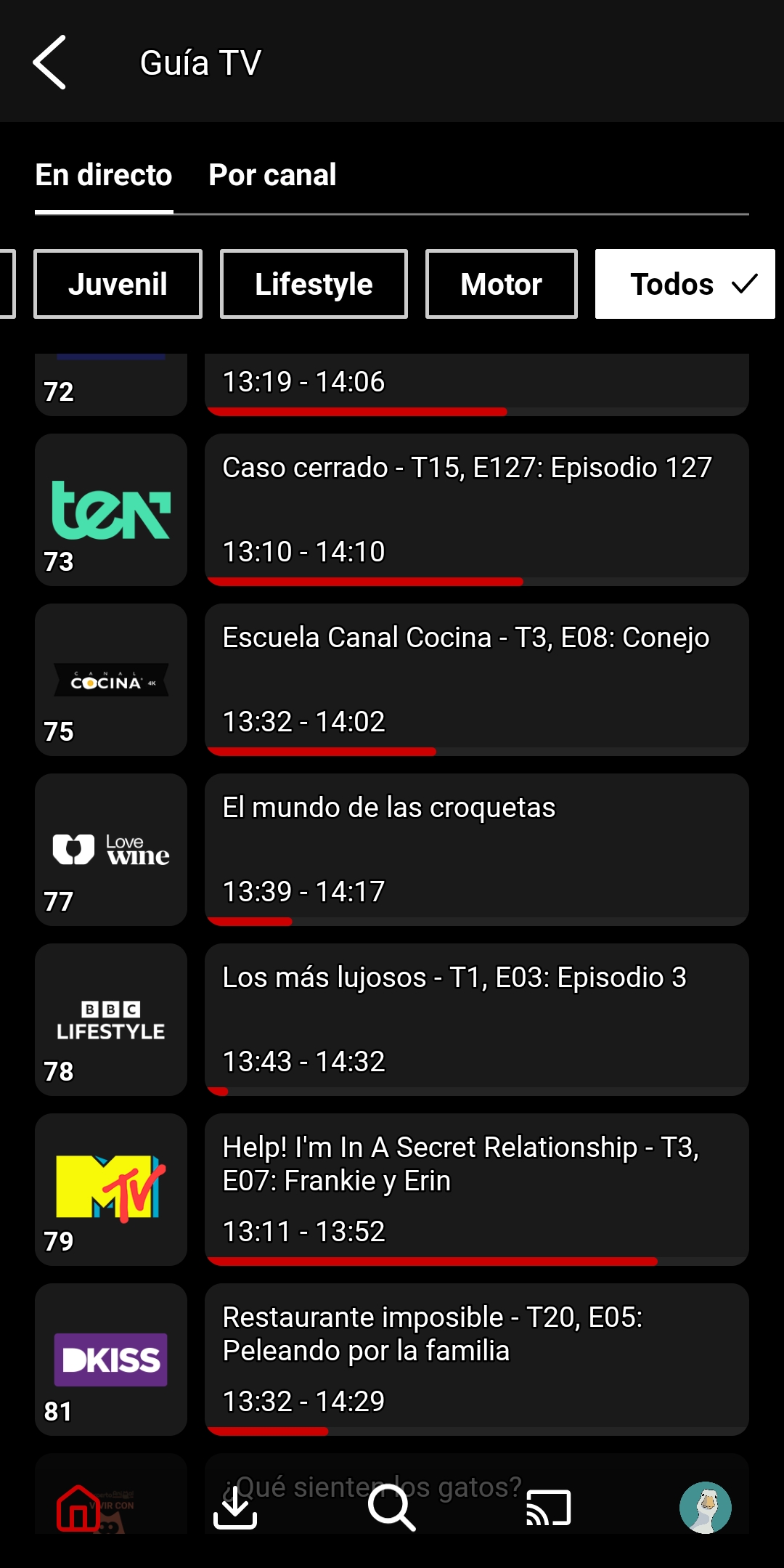The image size is (784, 1568).
Task: Apply the Motor category filter
Action: [x=501, y=284]
